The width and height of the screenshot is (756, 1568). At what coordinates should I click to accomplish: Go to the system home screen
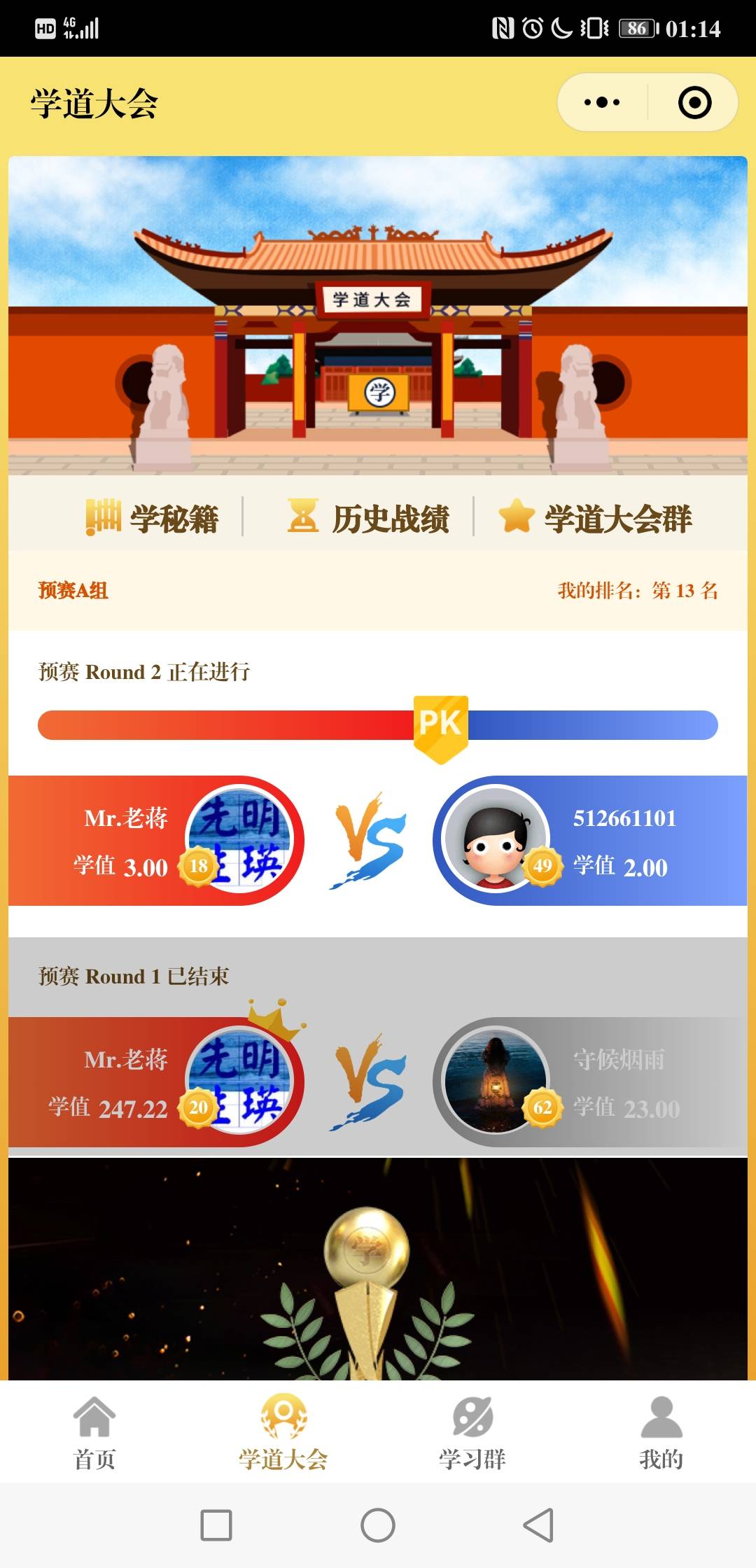point(378,1525)
